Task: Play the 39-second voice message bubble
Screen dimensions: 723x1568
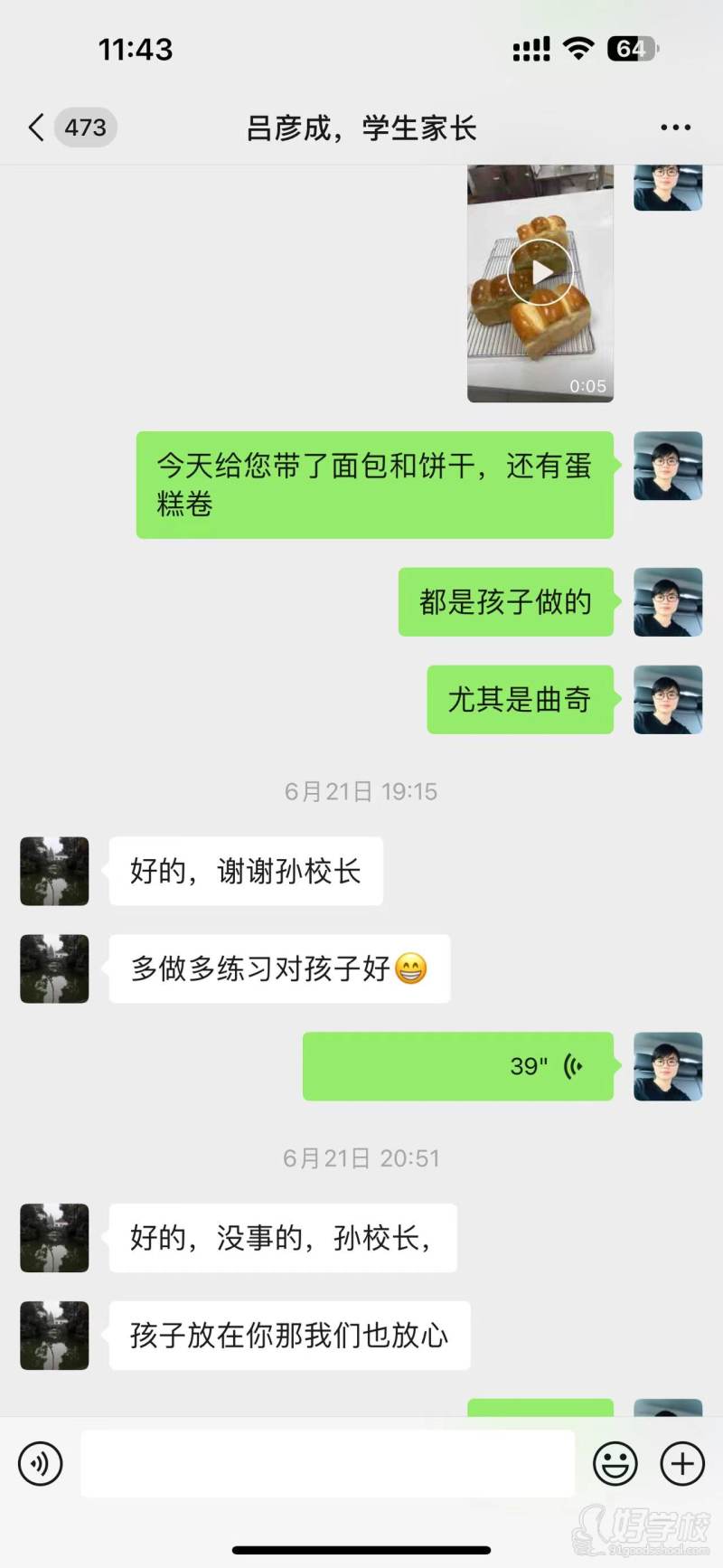Action: coord(456,1066)
